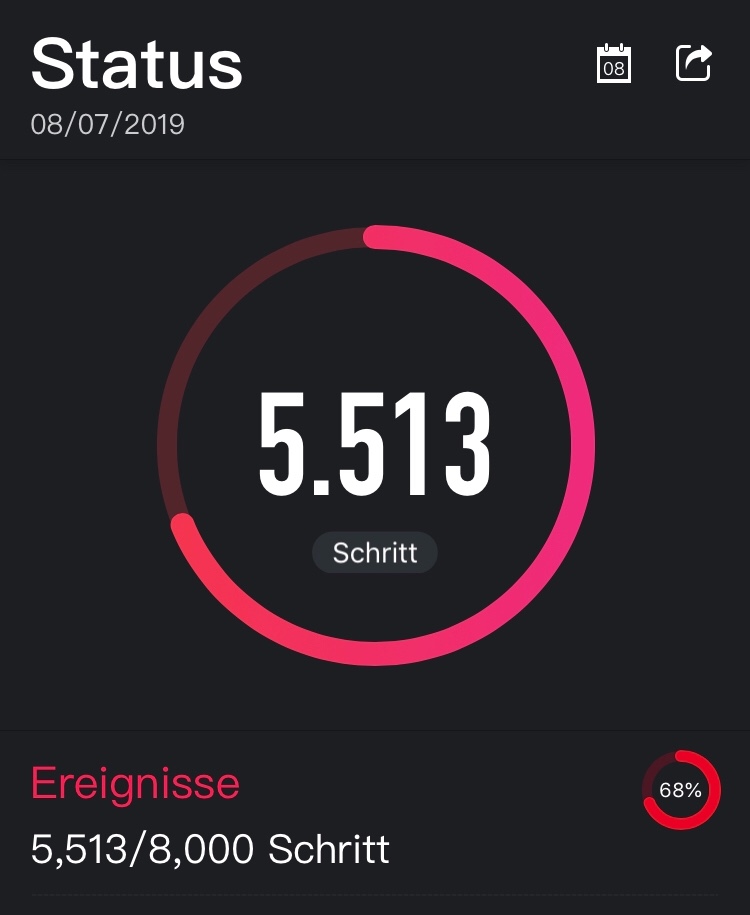750x915 pixels.
Task: Tap the Schritt chip under the step count
Action: [x=375, y=553]
